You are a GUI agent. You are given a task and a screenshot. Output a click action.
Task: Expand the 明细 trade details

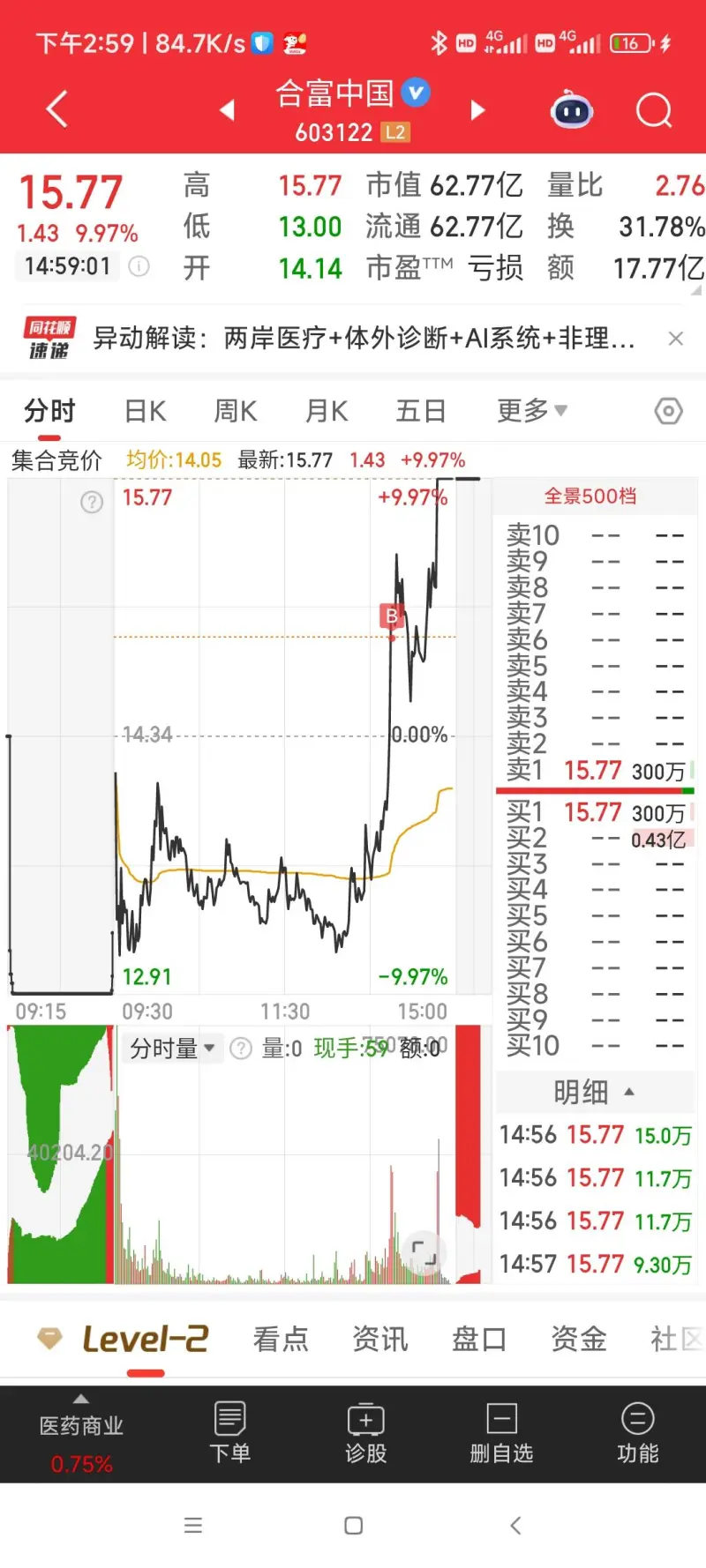click(x=593, y=1093)
